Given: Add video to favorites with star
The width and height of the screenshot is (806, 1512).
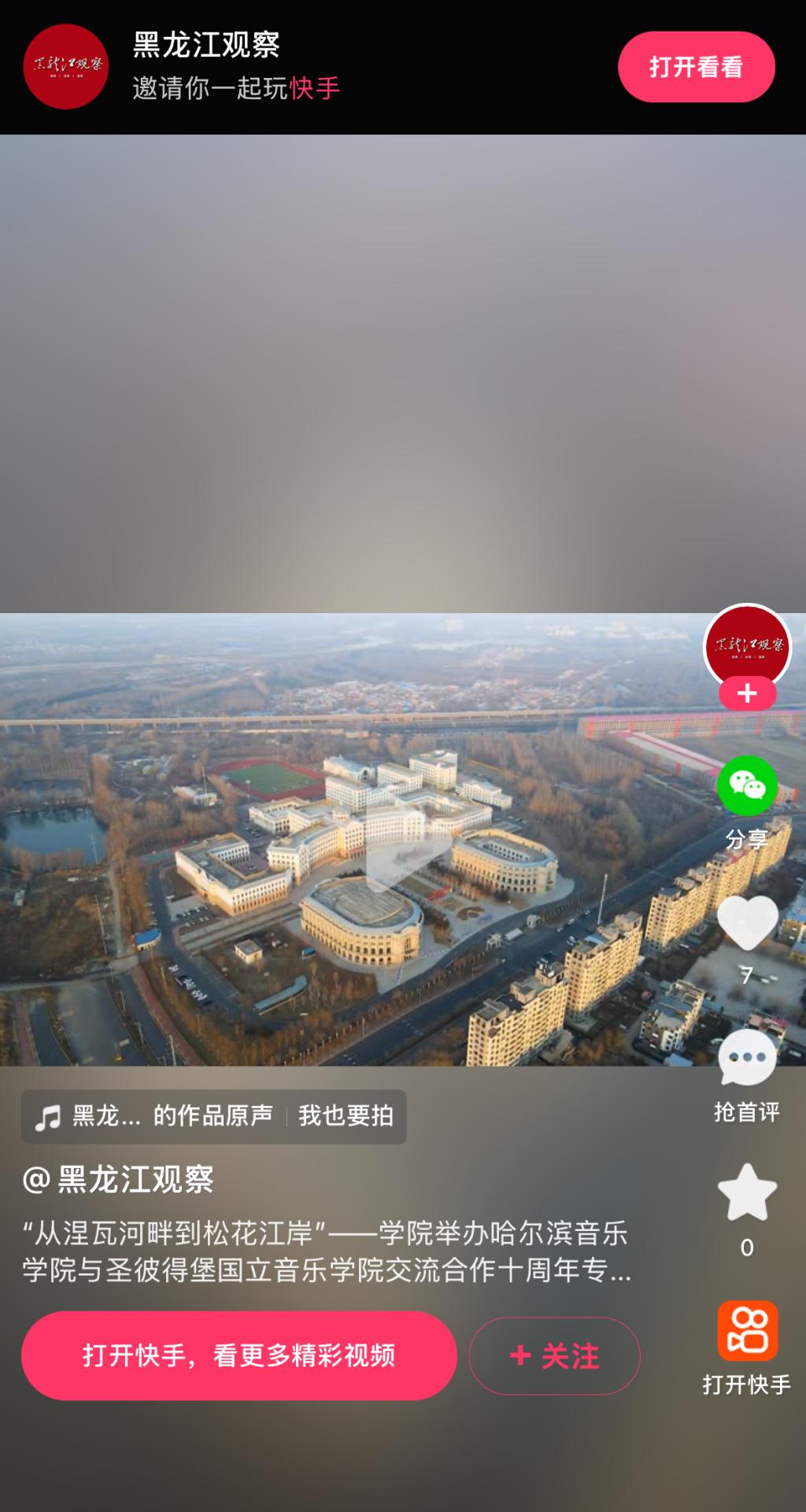Looking at the screenshot, I should (x=747, y=1193).
